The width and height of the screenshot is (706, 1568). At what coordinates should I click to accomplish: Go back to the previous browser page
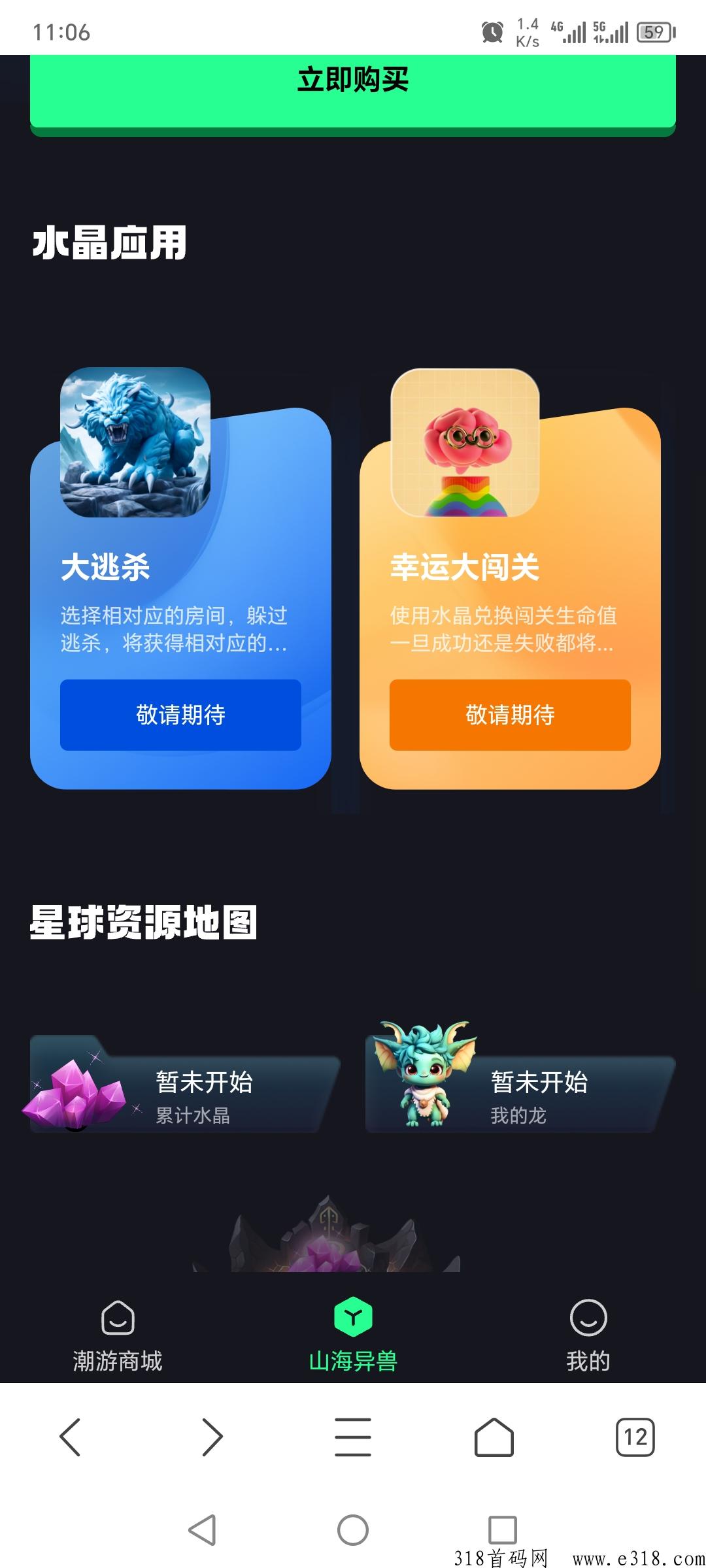coord(70,1437)
